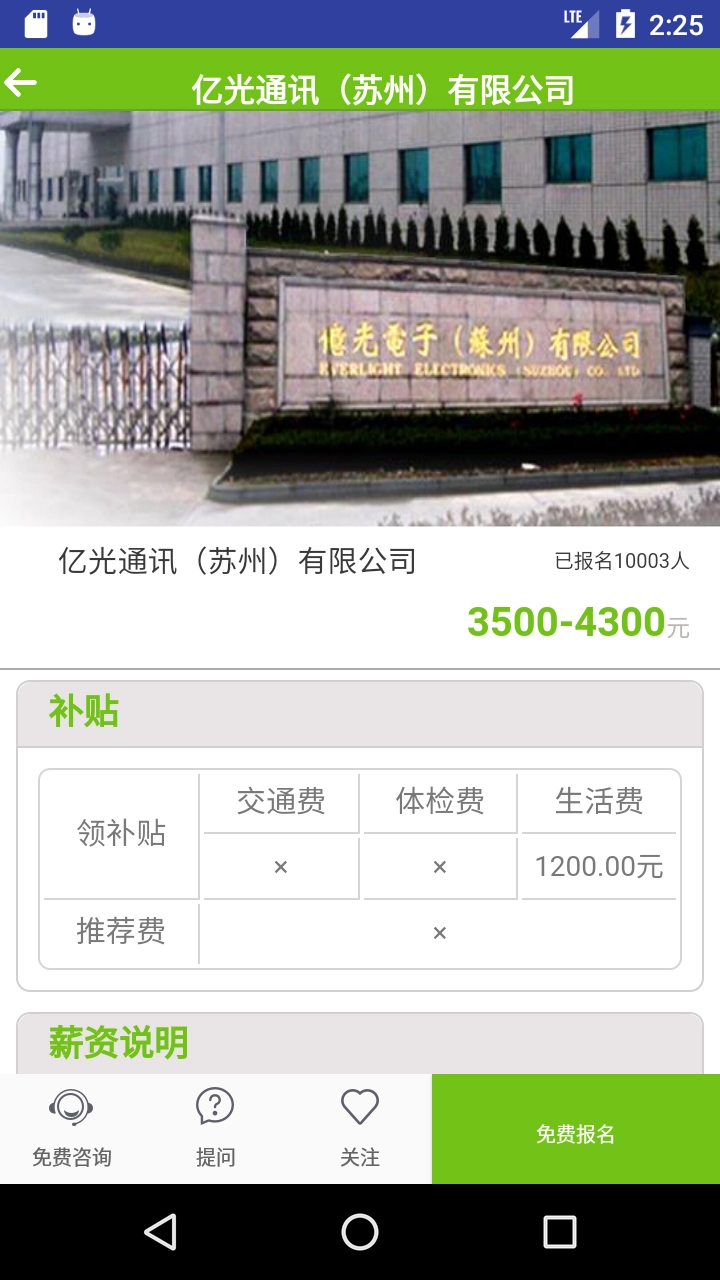The width and height of the screenshot is (720, 1280).
Task: Open 免费咨询 free consultation
Action: (x=71, y=1129)
